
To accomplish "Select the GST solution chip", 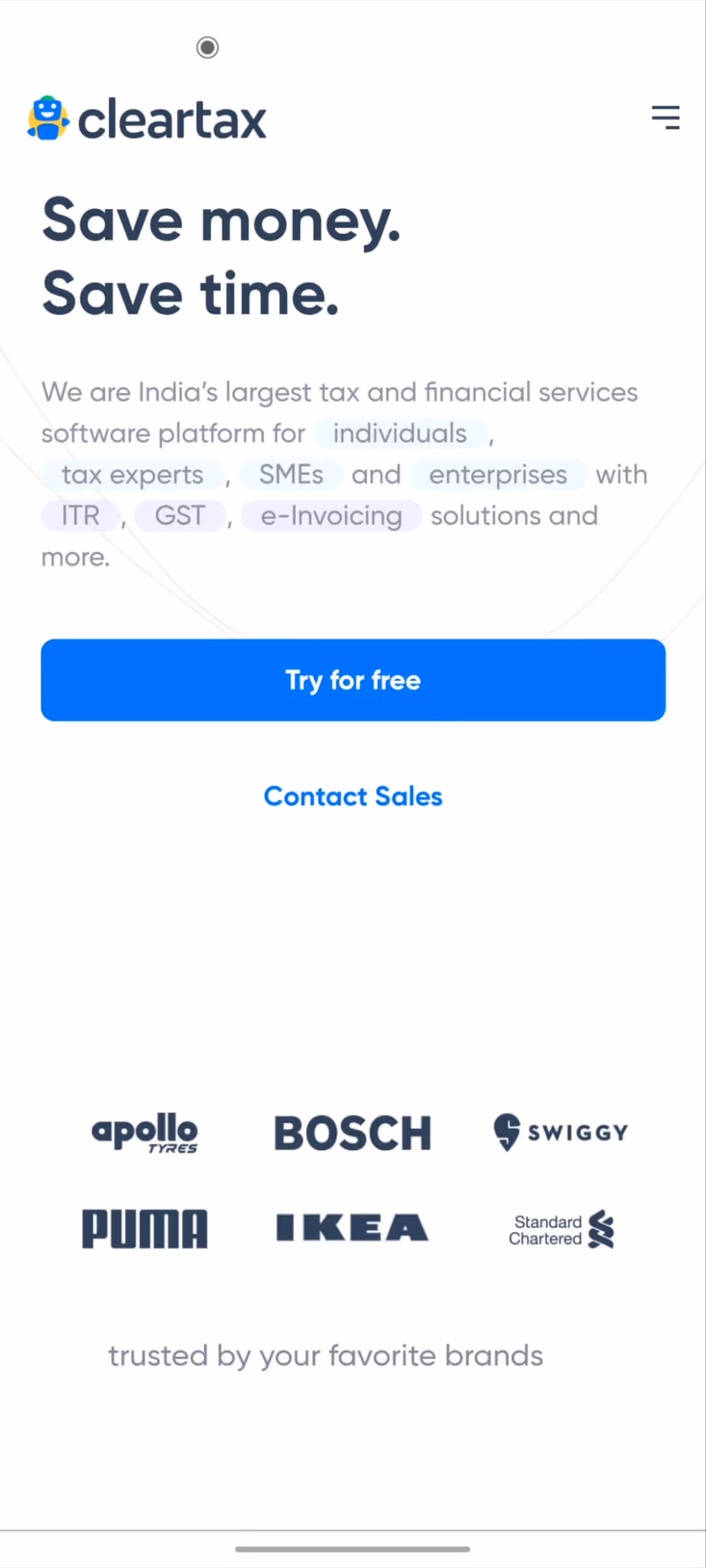I will tap(180, 516).
